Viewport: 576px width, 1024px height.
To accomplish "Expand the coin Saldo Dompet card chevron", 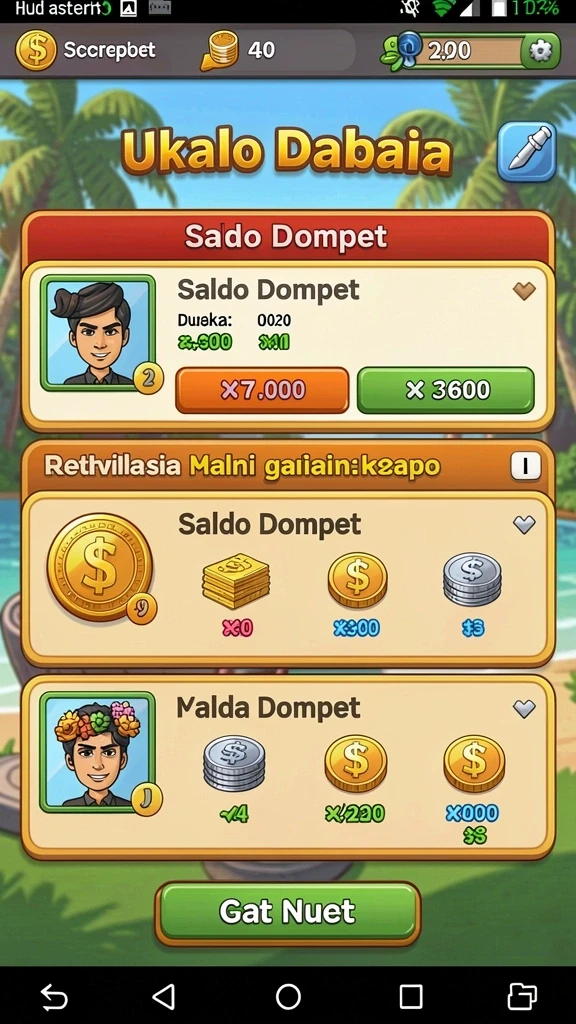I will point(524,524).
